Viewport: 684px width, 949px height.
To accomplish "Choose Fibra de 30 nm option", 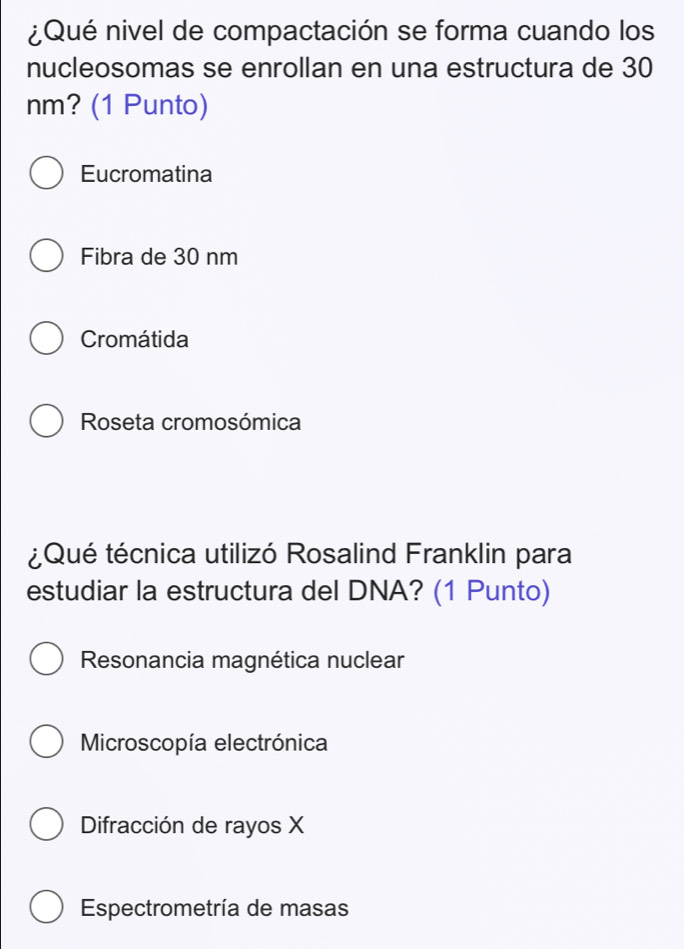I will pyautogui.click(x=46, y=257).
